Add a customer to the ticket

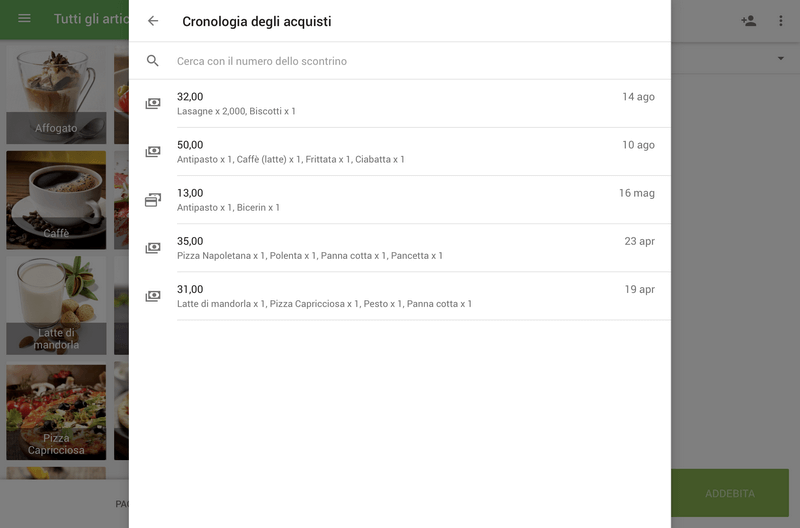click(748, 21)
